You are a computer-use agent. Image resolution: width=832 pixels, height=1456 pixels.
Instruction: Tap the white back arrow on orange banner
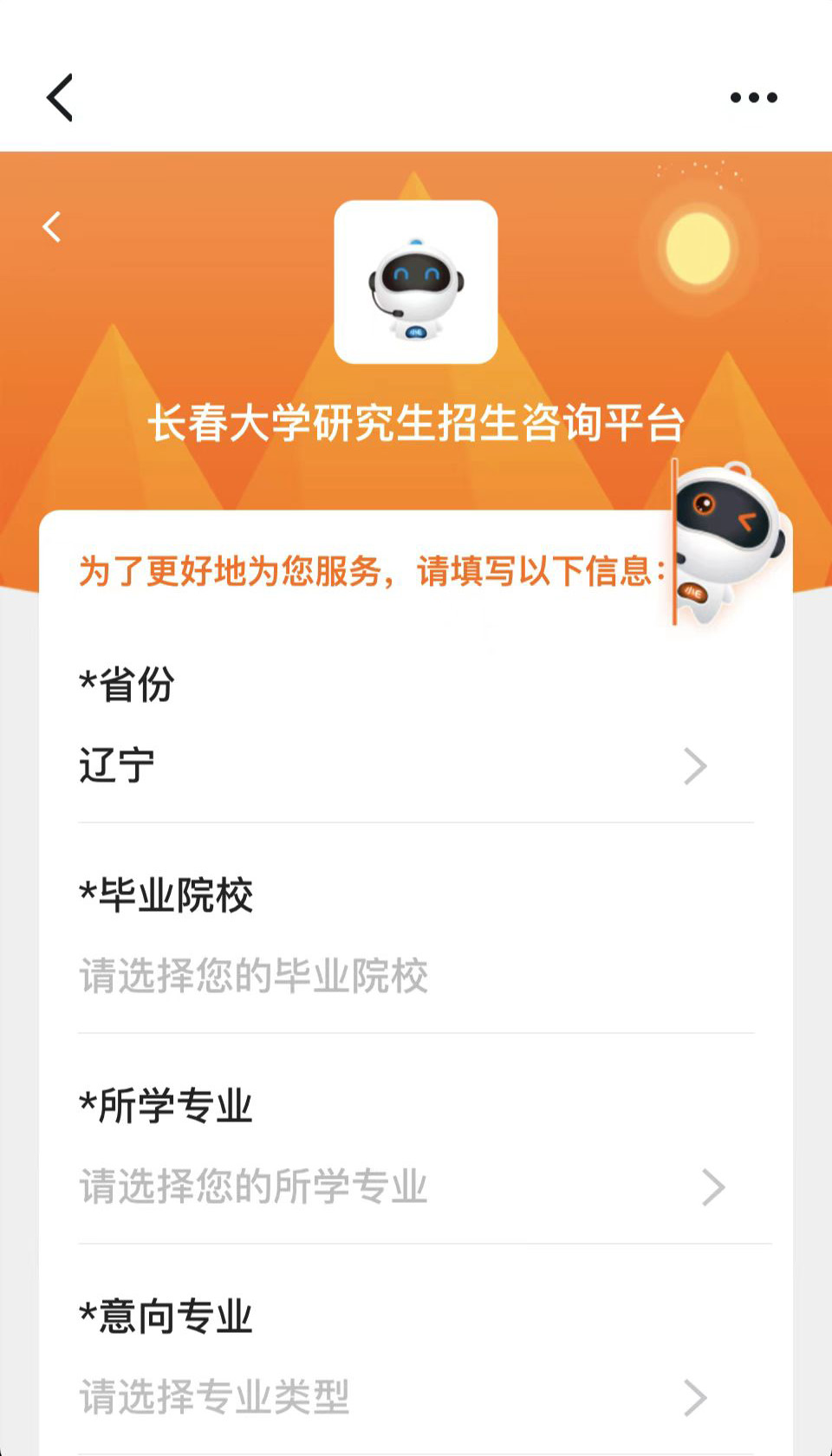[x=52, y=227]
